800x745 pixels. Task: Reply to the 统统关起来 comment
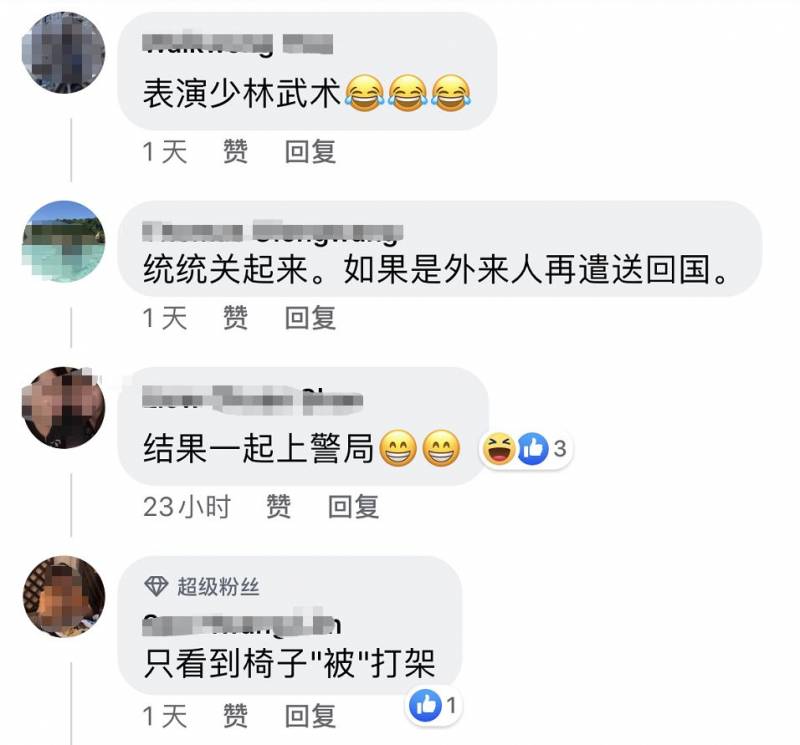(310, 318)
